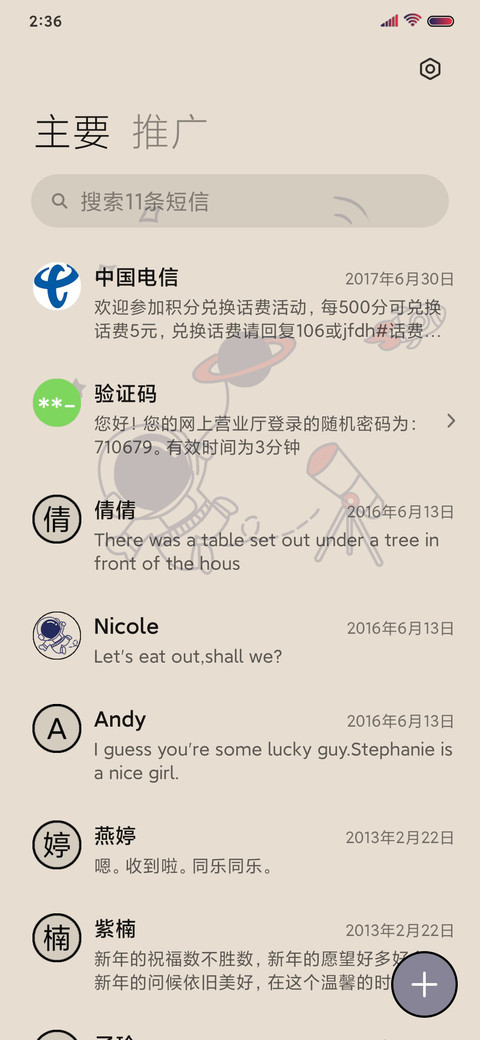Image resolution: width=480 pixels, height=1040 pixels.
Task: Open the 中国电信 message thread
Action: pyautogui.click(x=240, y=304)
